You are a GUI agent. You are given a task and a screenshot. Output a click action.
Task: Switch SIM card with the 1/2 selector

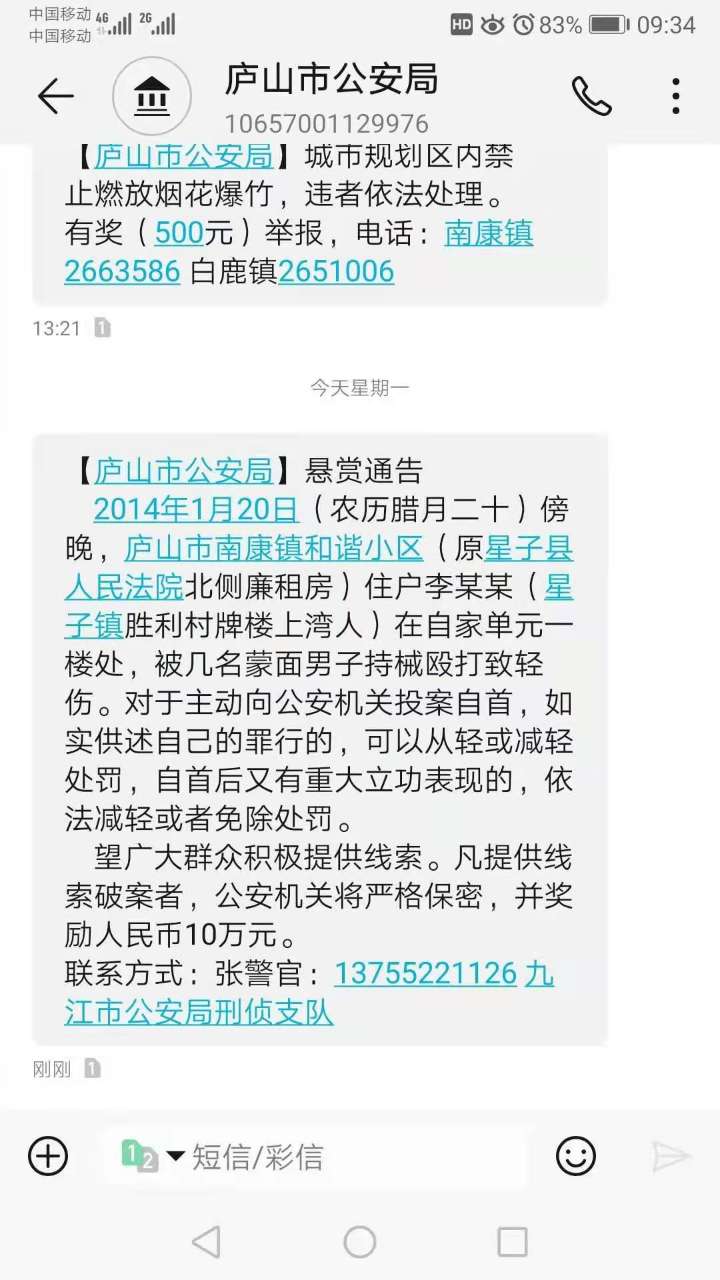click(x=150, y=1156)
